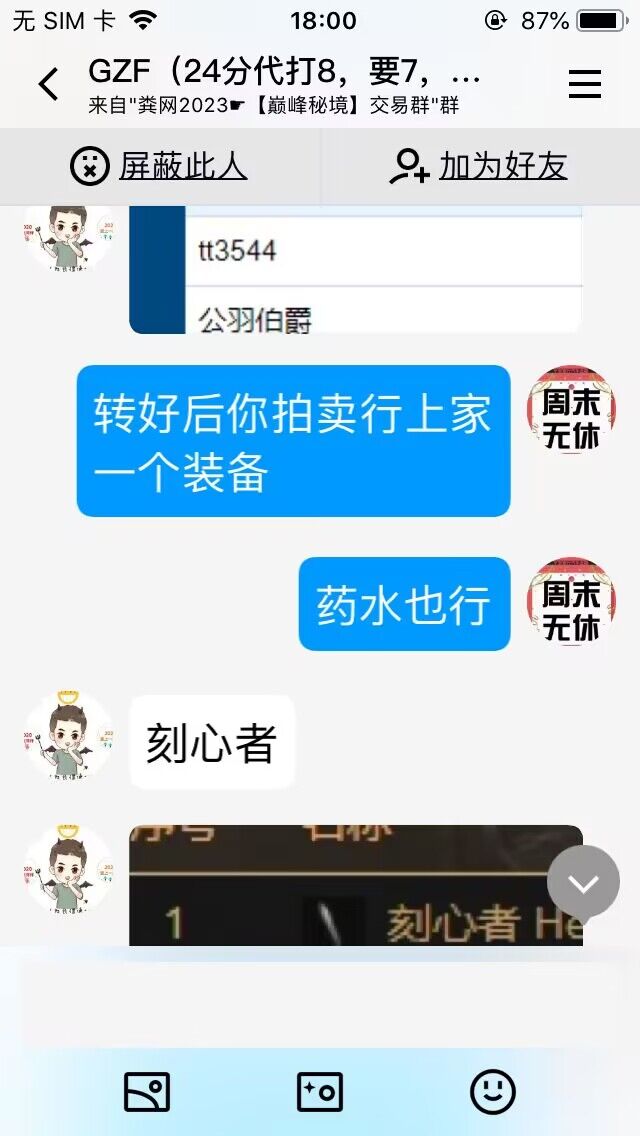
Task: Open the emoji picker
Action: click(493, 1091)
